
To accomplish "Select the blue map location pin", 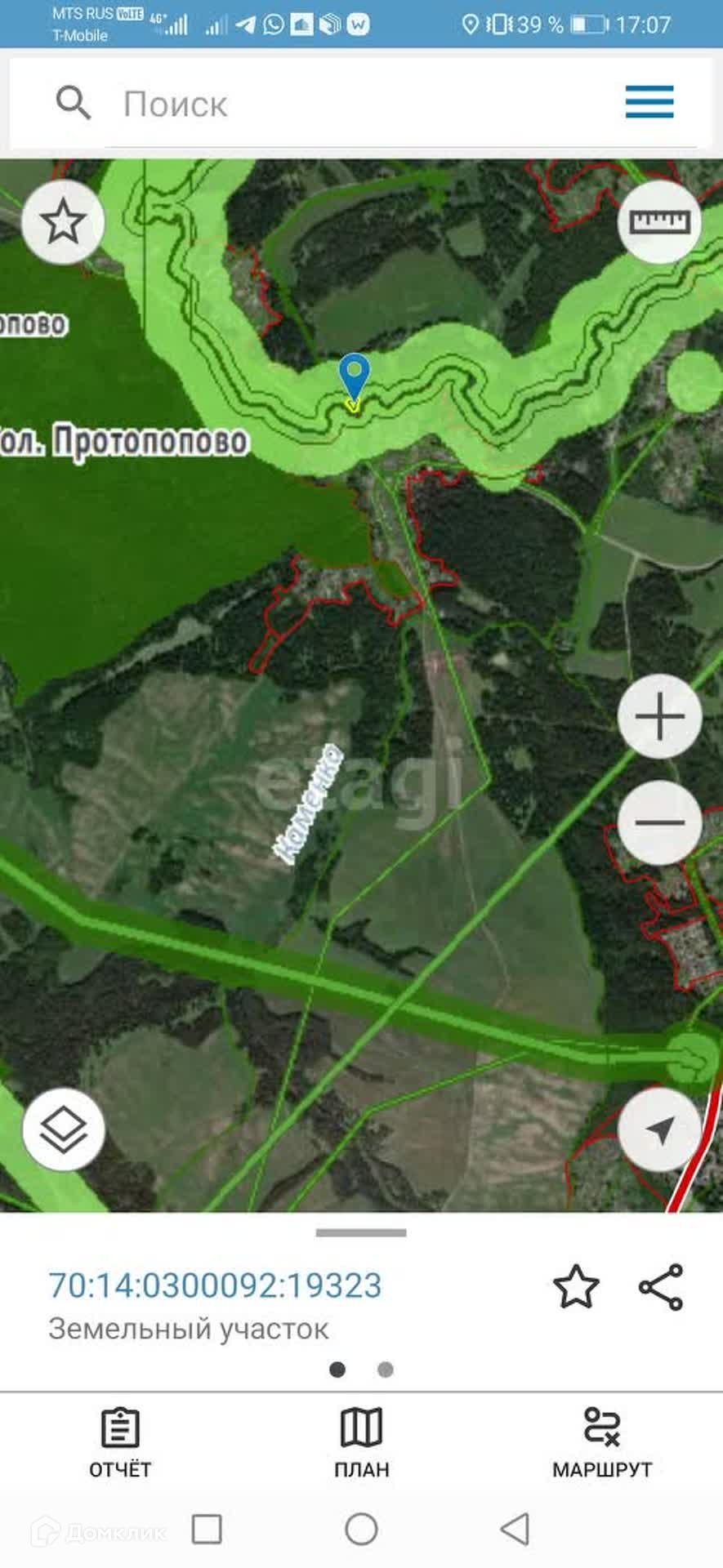I will 354,376.
